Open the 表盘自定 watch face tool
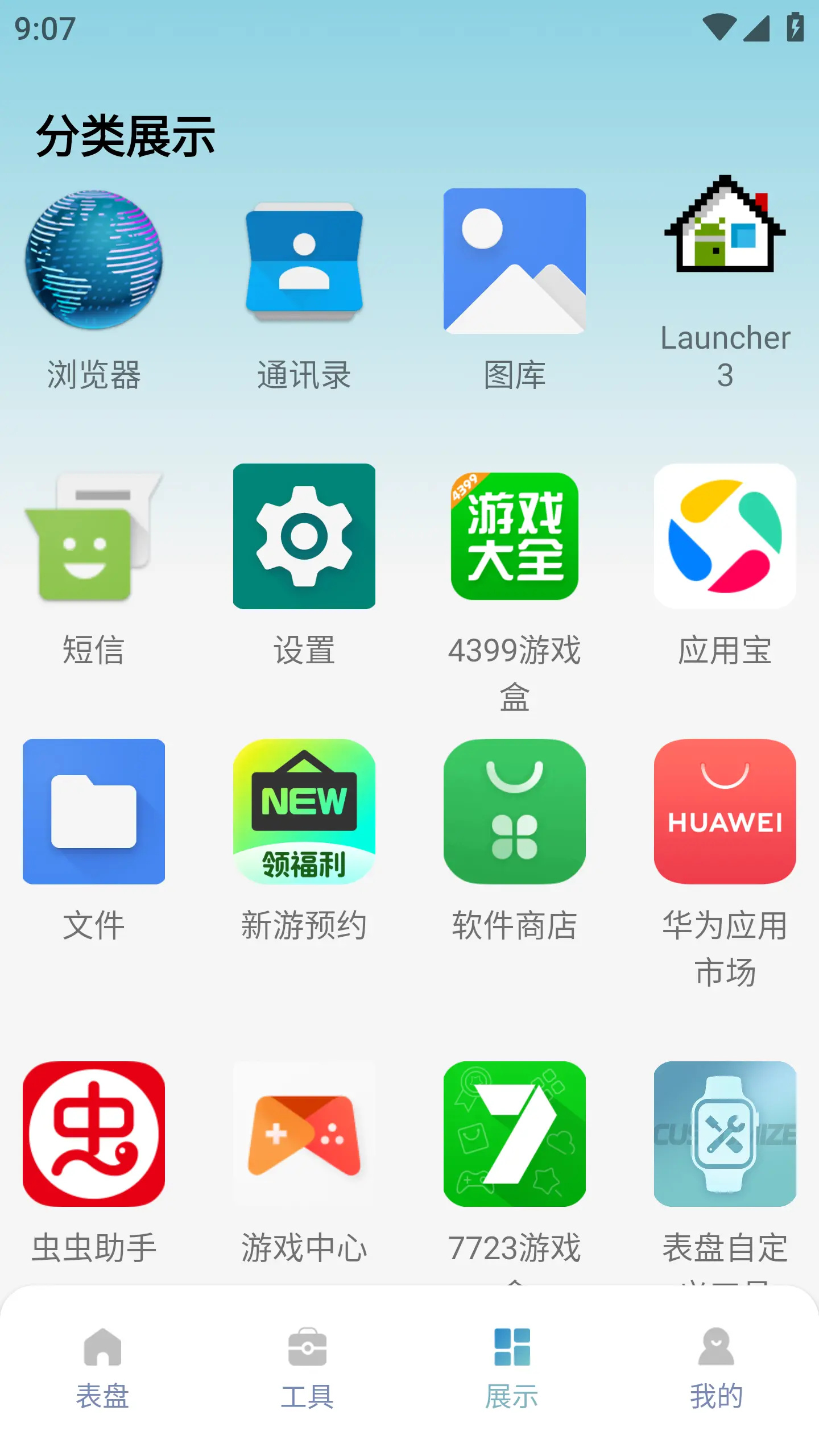 pyautogui.click(x=725, y=1134)
